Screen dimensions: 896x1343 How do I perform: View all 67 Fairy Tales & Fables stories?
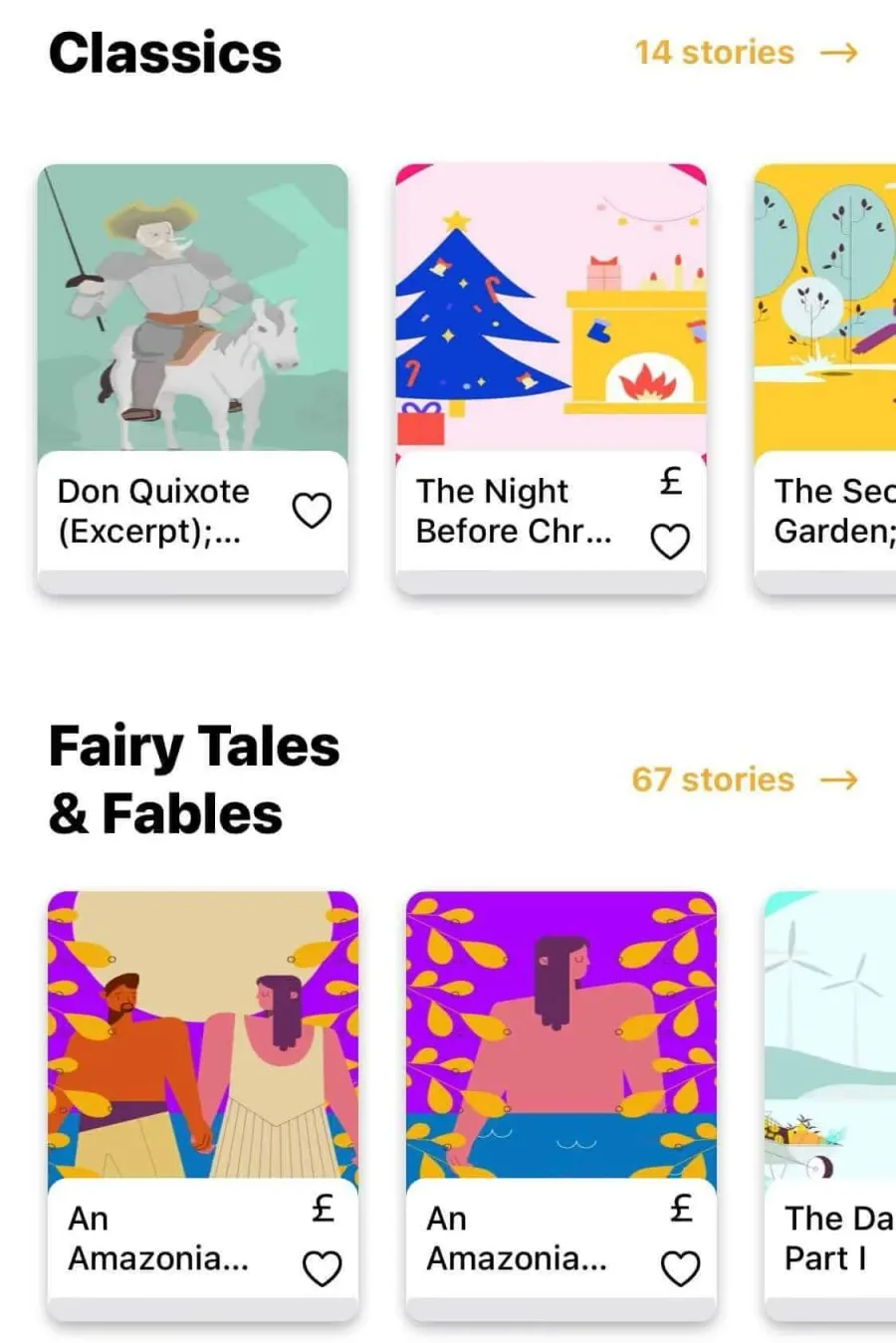(745, 780)
